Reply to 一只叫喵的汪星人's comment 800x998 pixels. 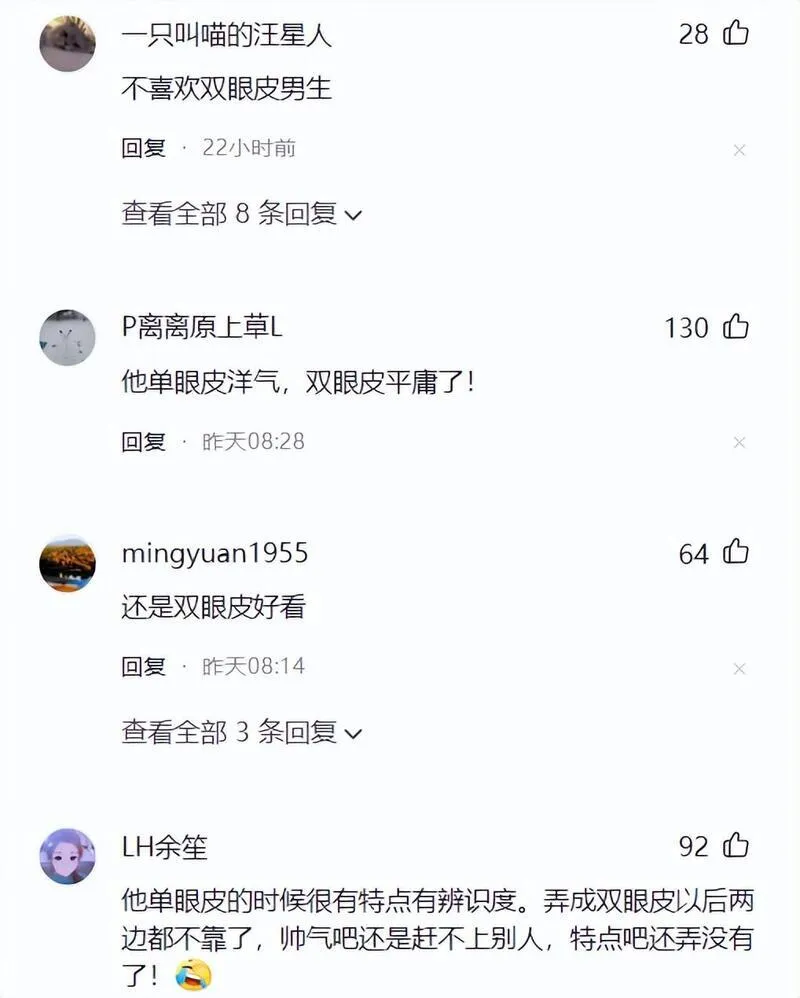click(143, 149)
